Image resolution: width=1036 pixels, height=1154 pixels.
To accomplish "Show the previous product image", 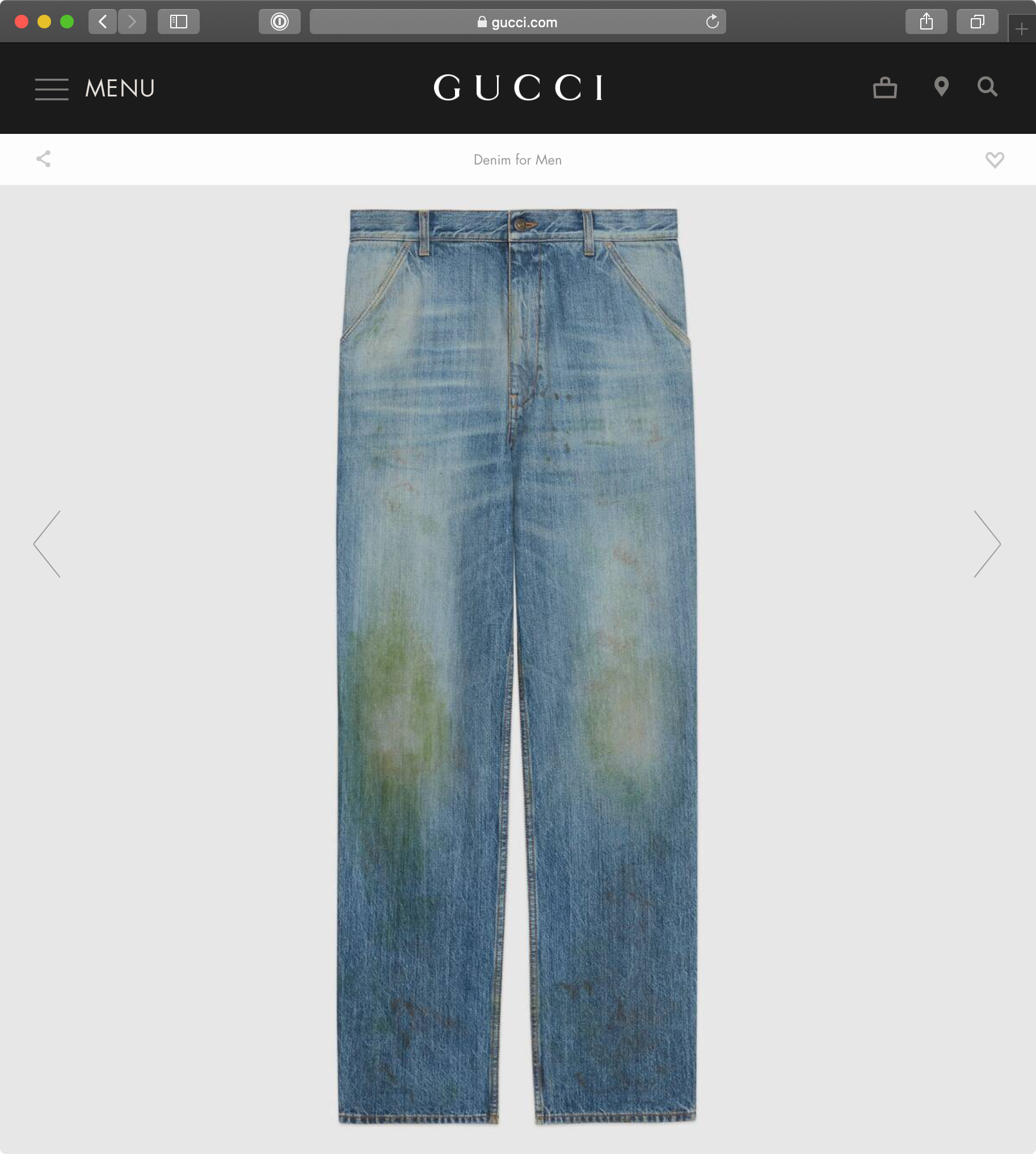I will [47, 544].
